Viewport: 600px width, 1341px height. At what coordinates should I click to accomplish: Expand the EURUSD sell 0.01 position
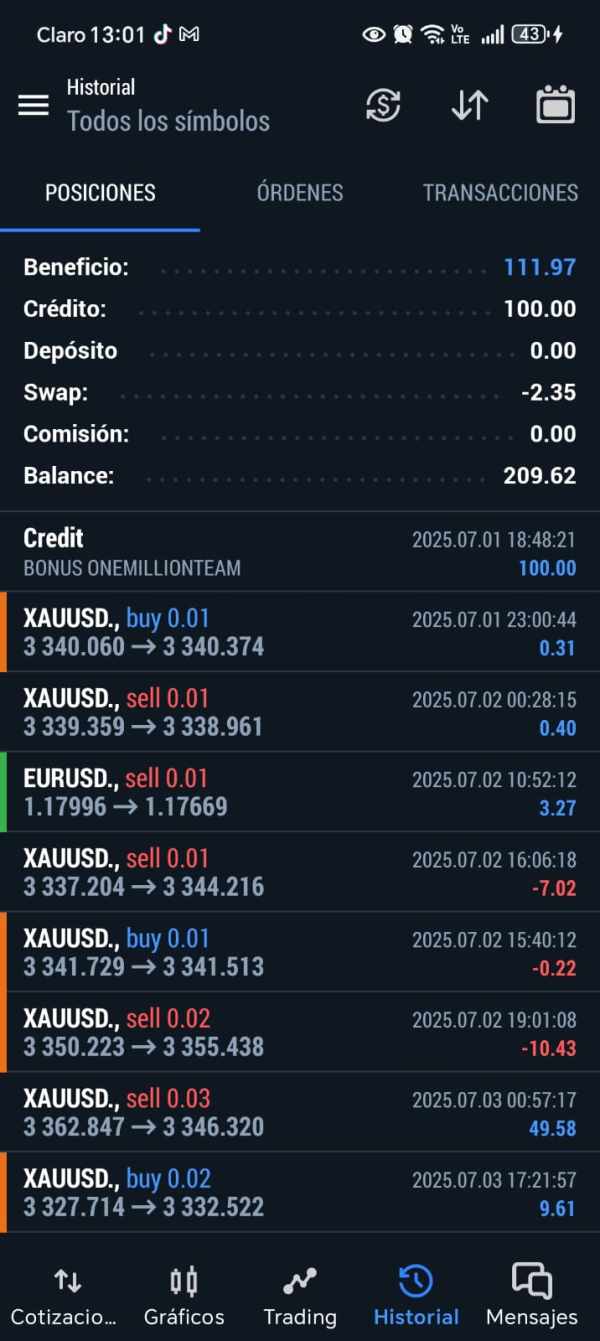(300, 792)
